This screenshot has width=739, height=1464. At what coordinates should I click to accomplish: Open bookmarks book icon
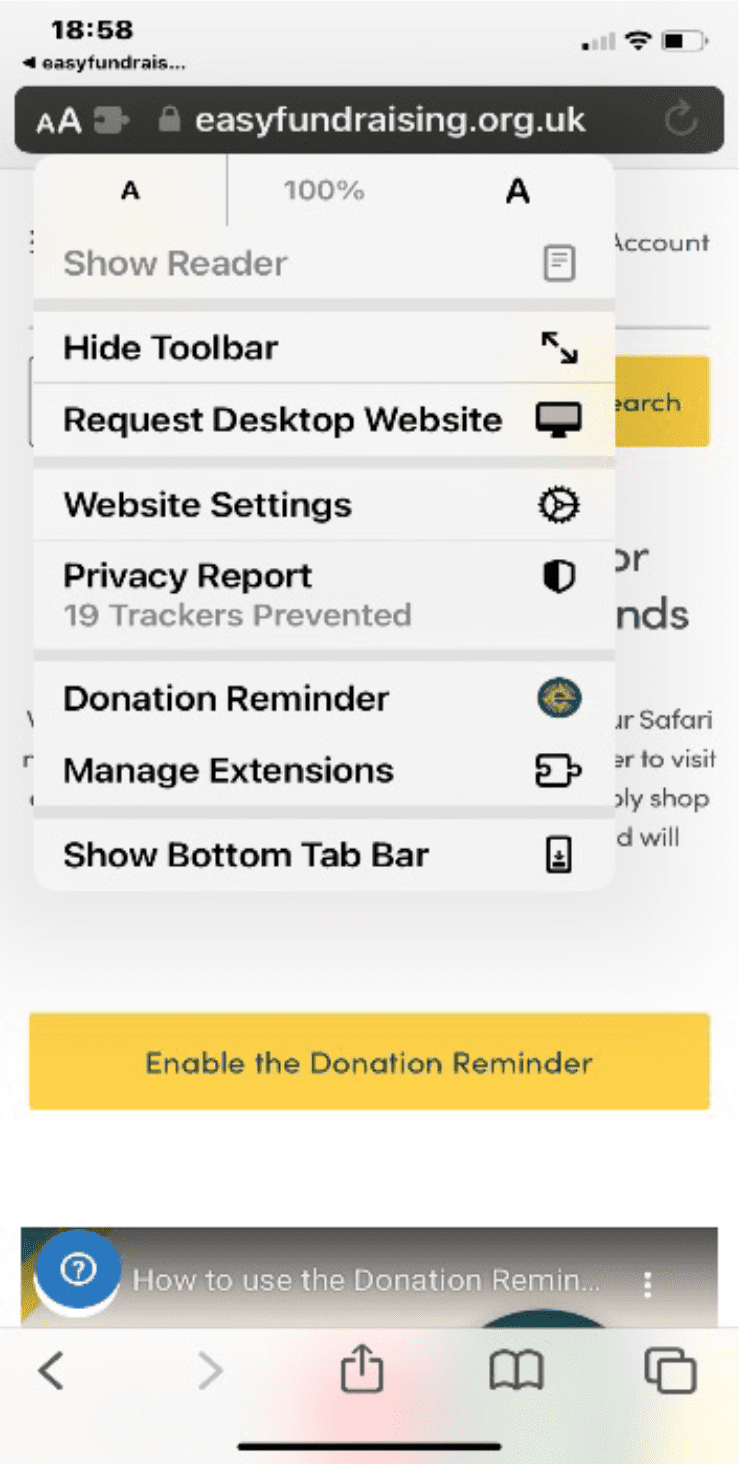click(x=516, y=1370)
